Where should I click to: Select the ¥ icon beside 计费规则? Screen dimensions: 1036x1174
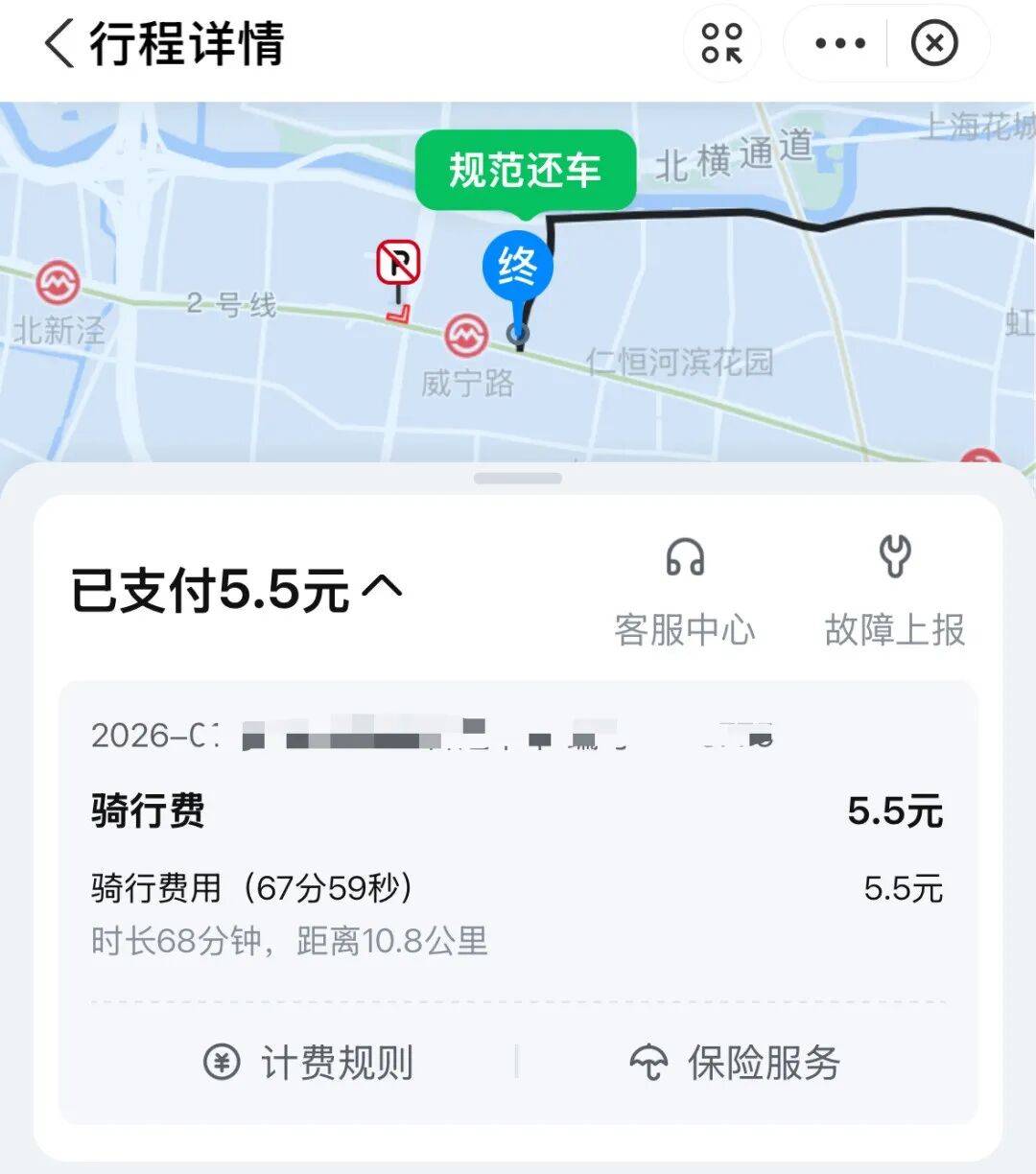coord(223,1062)
